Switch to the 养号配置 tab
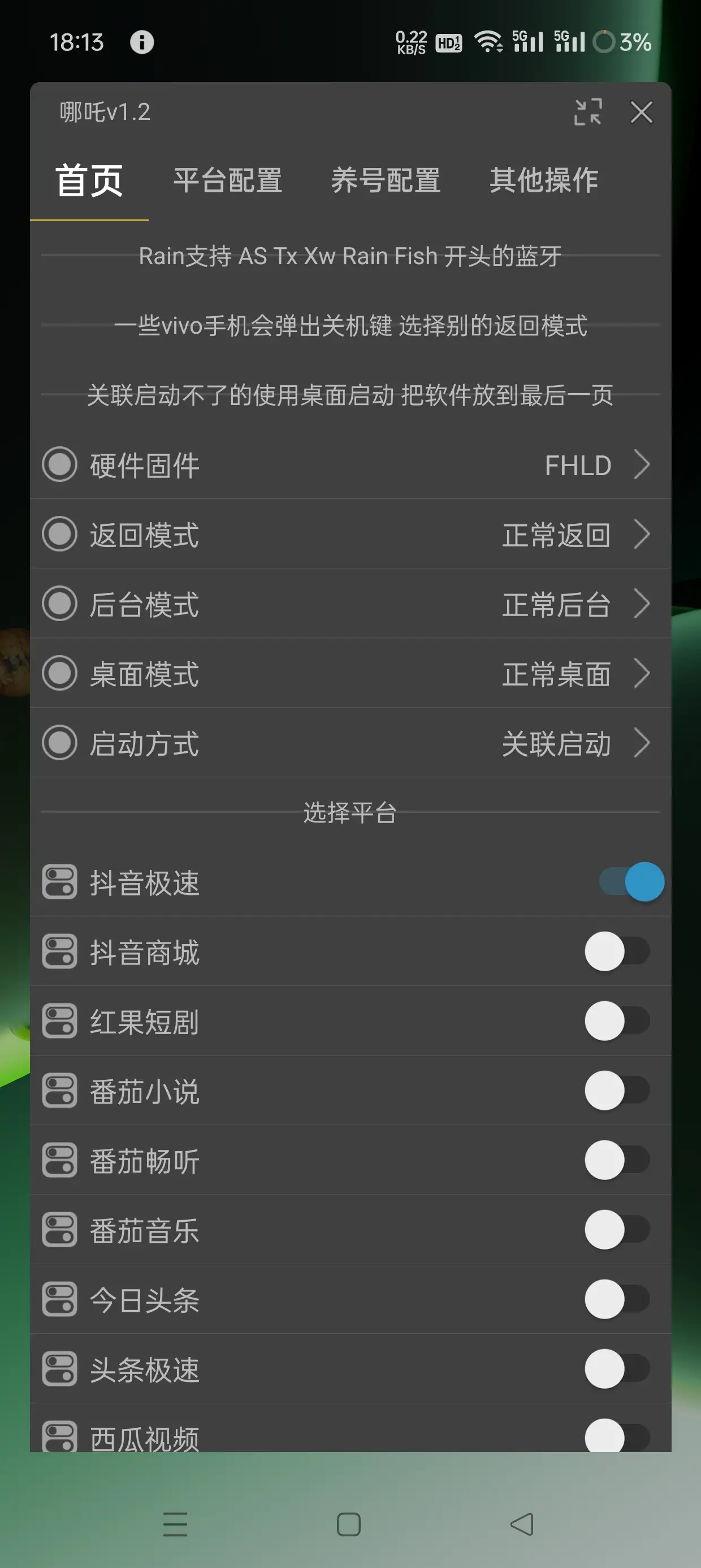 pyautogui.click(x=385, y=180)
